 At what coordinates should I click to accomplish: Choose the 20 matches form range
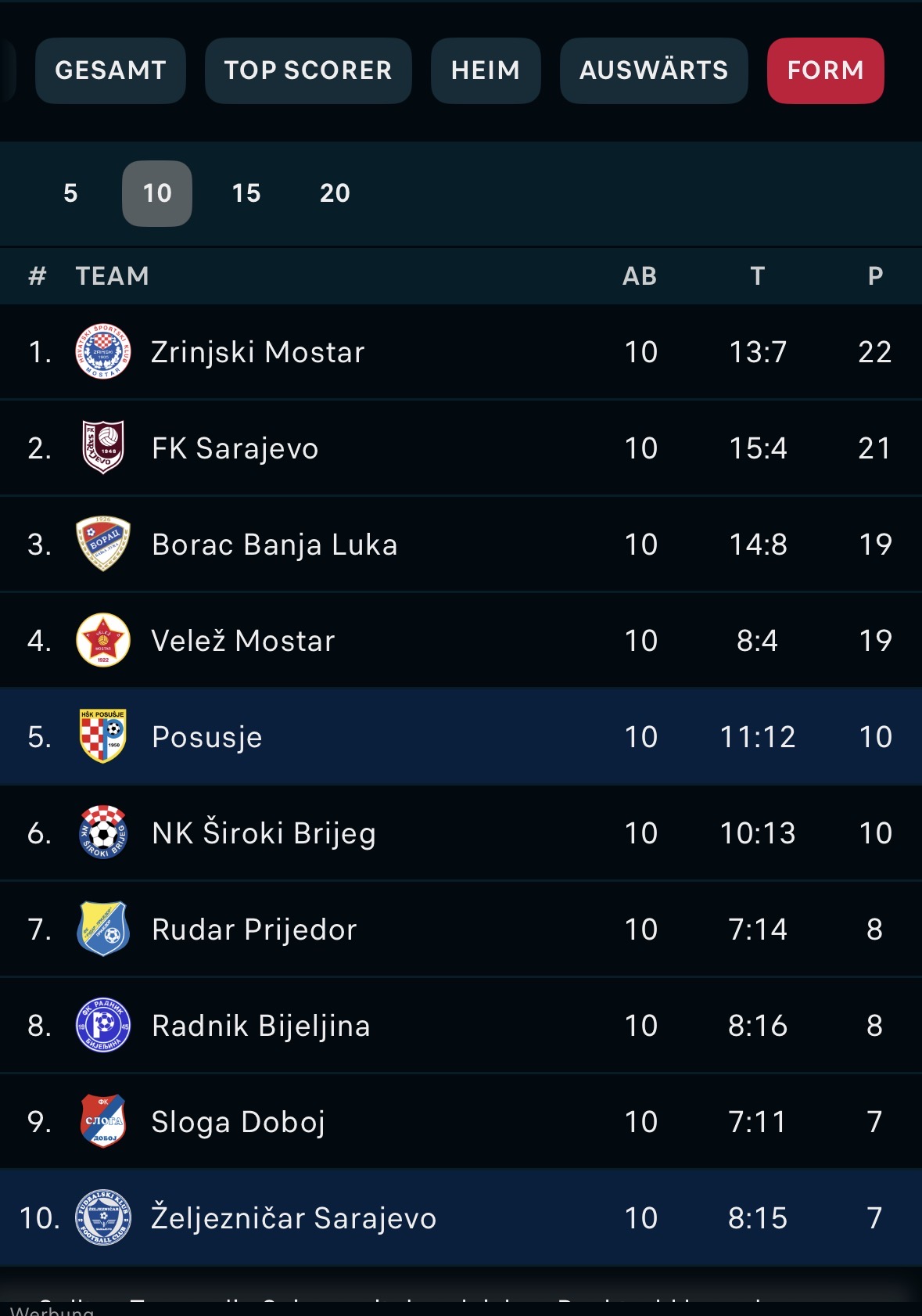pyautogui.click(x=335, y=193)
